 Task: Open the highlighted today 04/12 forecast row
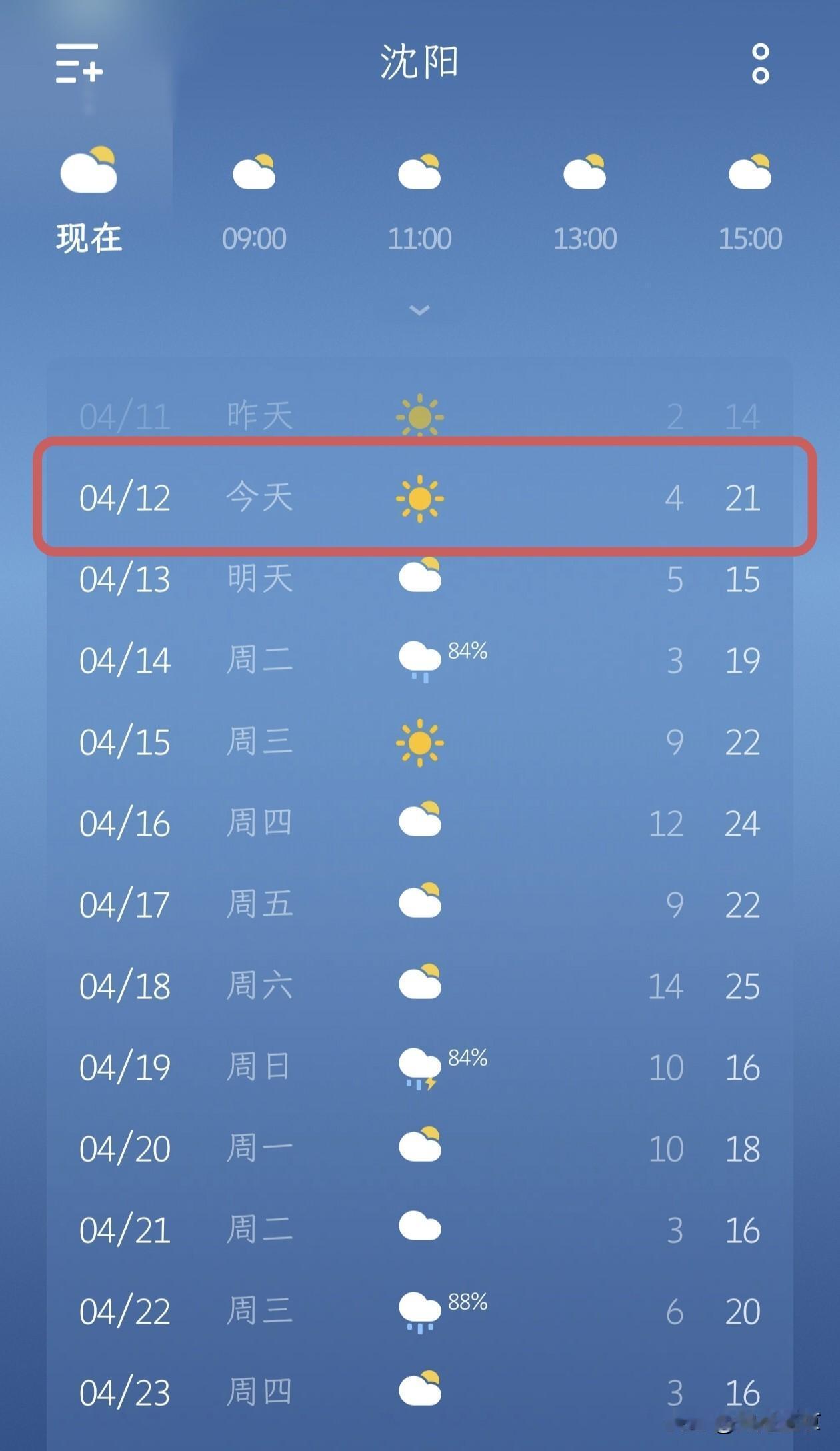tap(421, 499)
